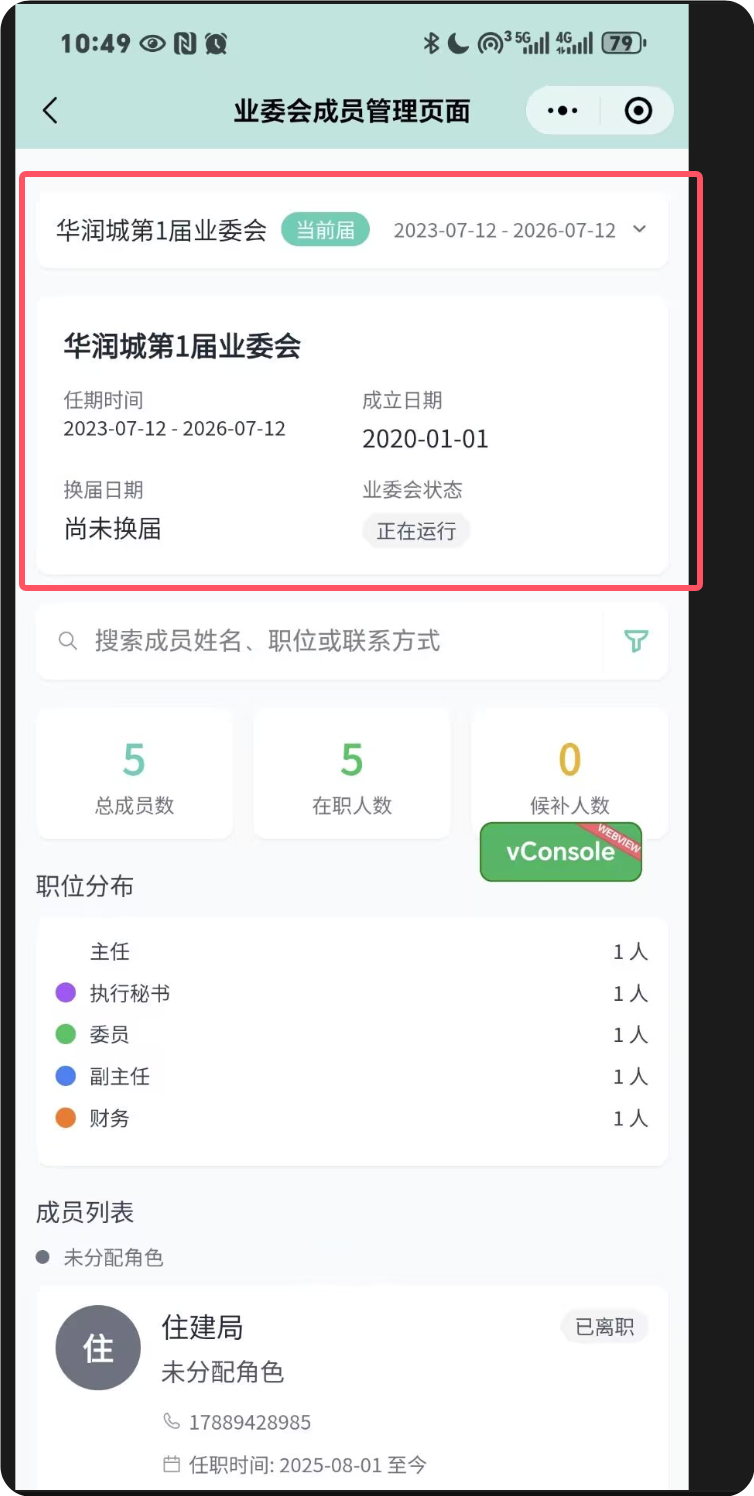The width and height of the screenshot is (754, 1496).
Task: Open the filter funnel icon
Action: tap(636, 641)
